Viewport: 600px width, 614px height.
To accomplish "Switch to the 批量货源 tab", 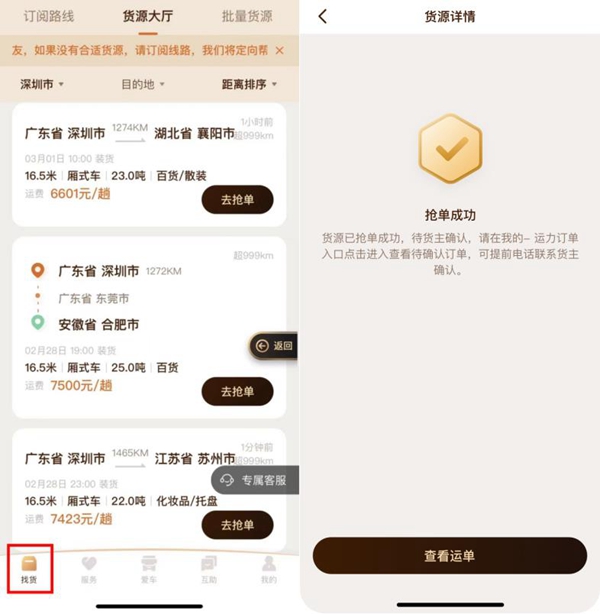I will 246,17.
